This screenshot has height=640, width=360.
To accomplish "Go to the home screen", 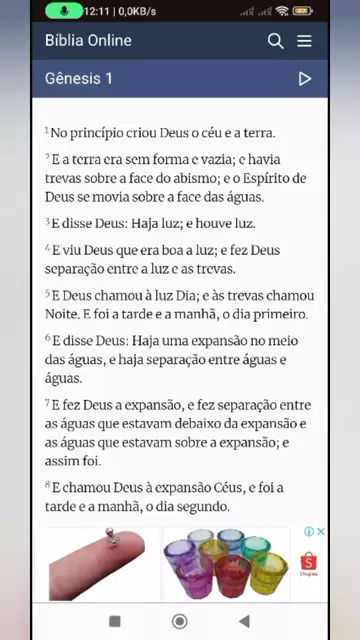I will (x=180, y=621).
